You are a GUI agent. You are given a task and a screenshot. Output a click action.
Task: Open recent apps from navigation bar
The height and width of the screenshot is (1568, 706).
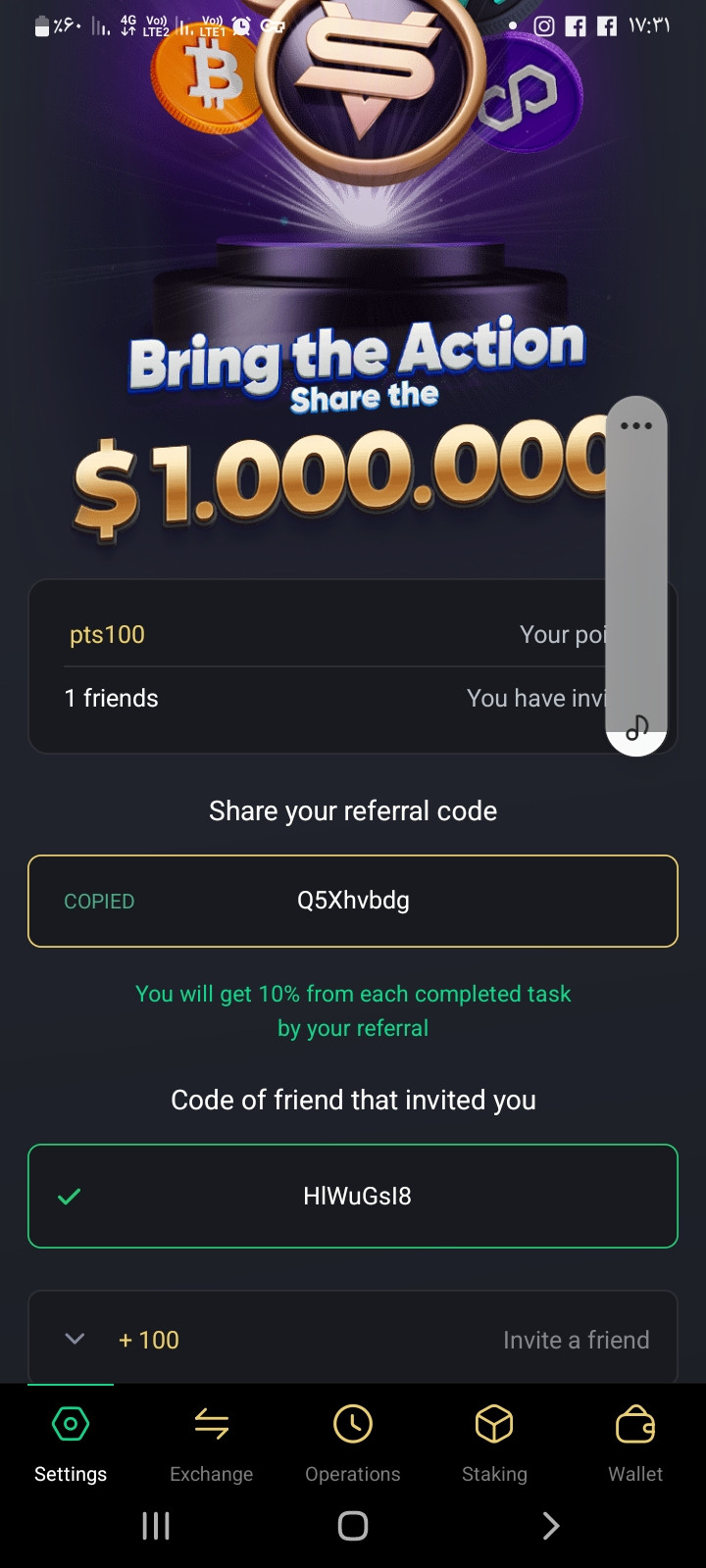[156, 1526]
